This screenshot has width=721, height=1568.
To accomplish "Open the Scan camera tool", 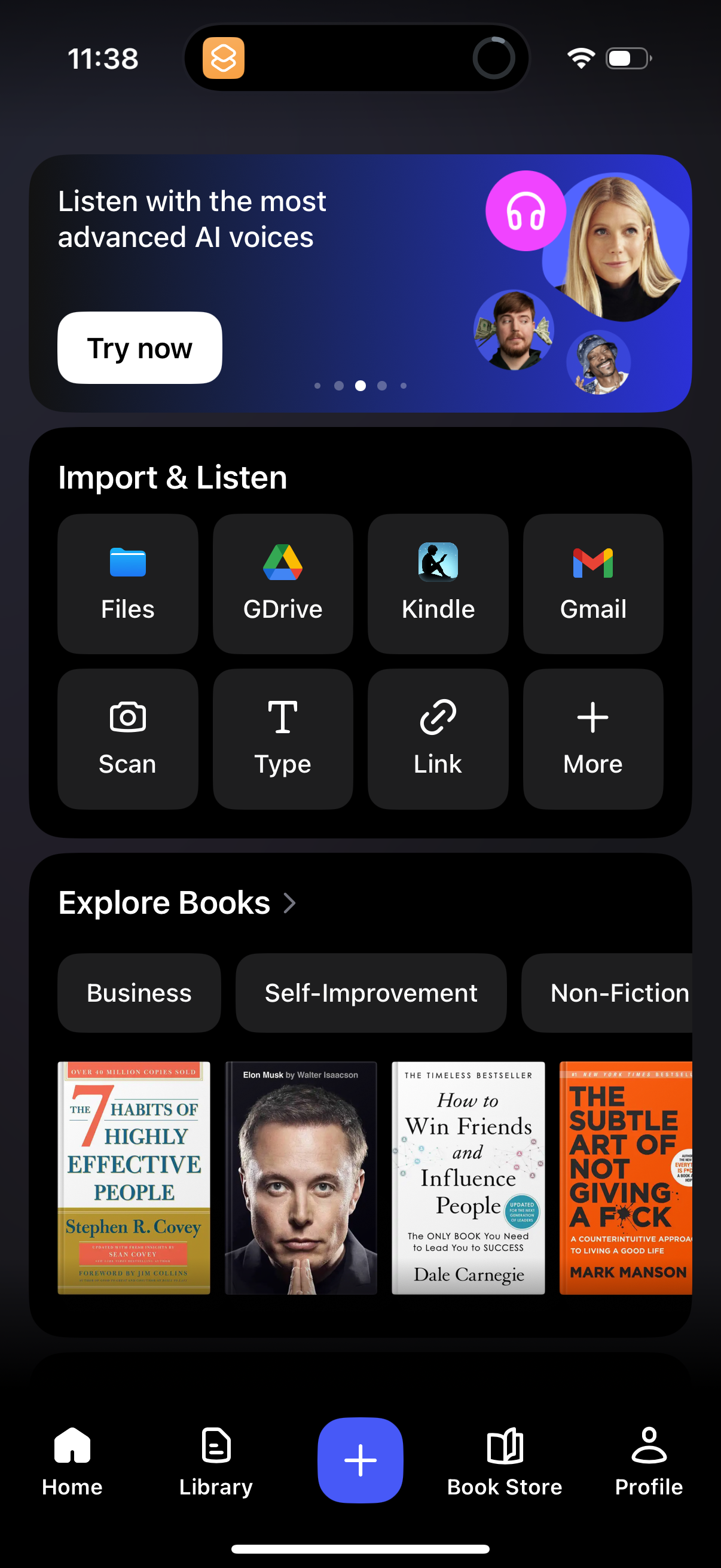I will 127,739.
